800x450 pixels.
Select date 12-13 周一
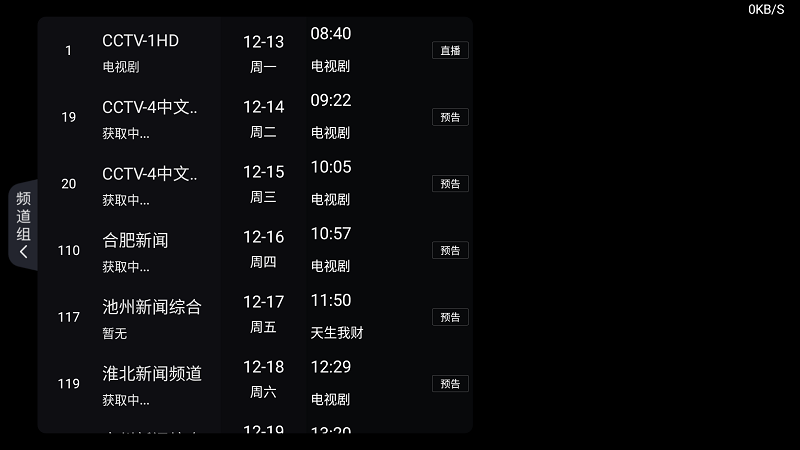point(263,52)
